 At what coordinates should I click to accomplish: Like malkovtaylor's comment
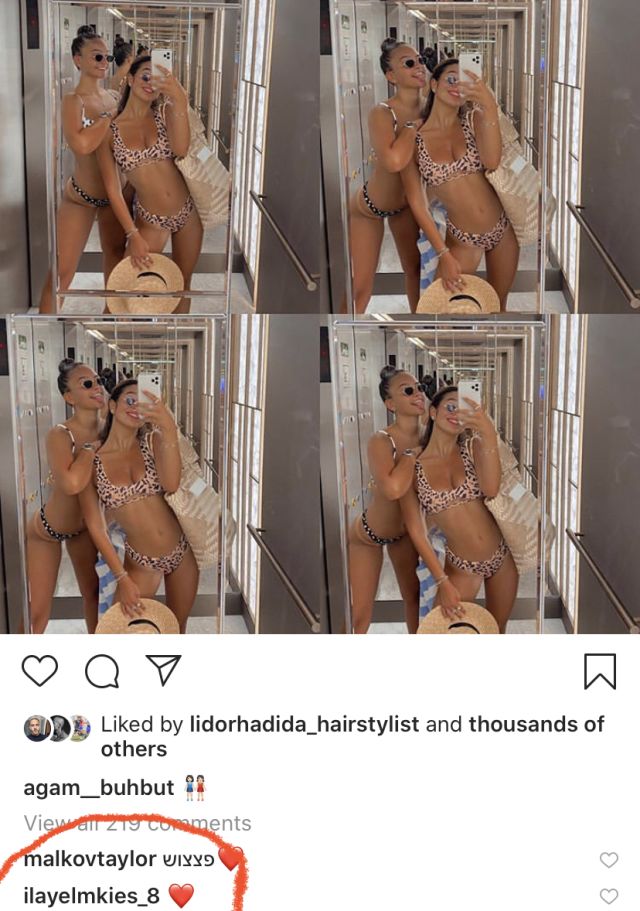tap(608, 860)
